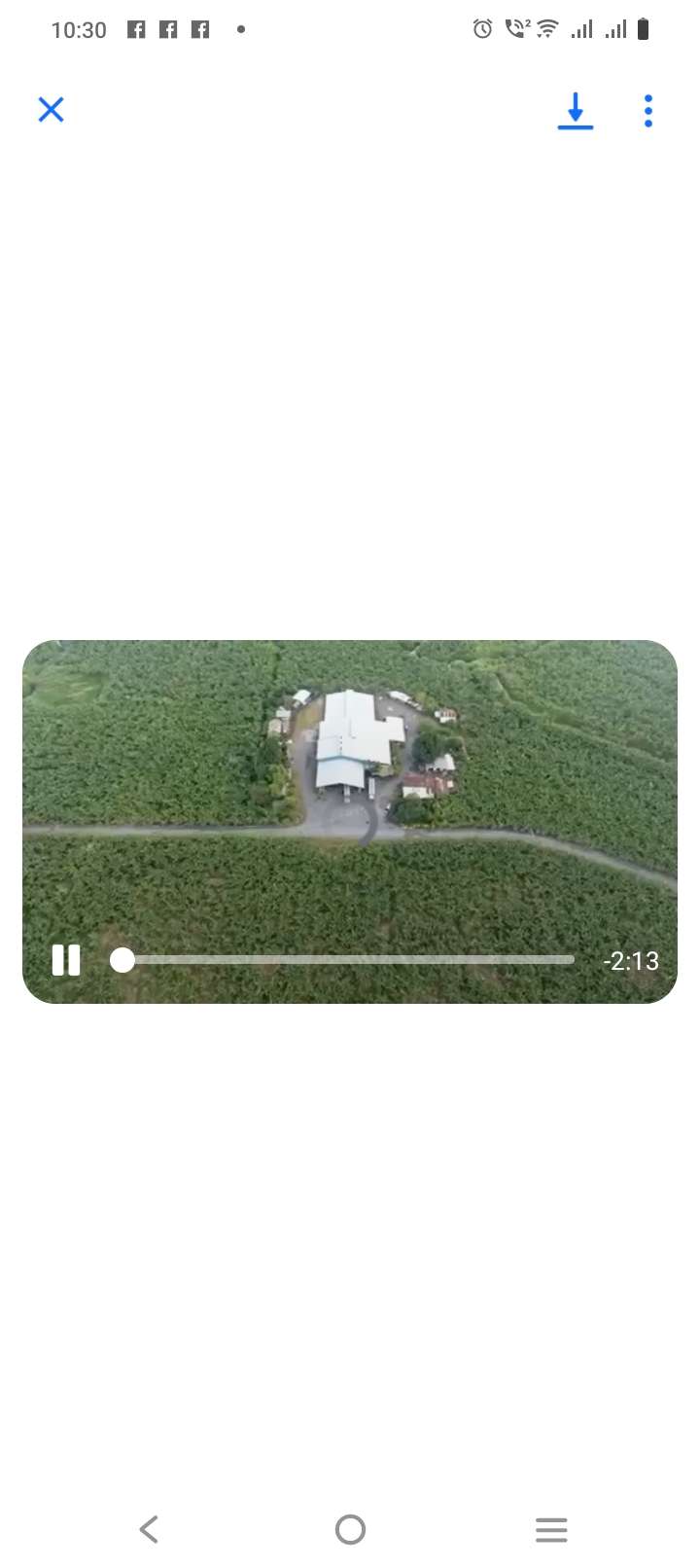
Task: Download this video
Action: pyautogui.click(x=576, y=111)
